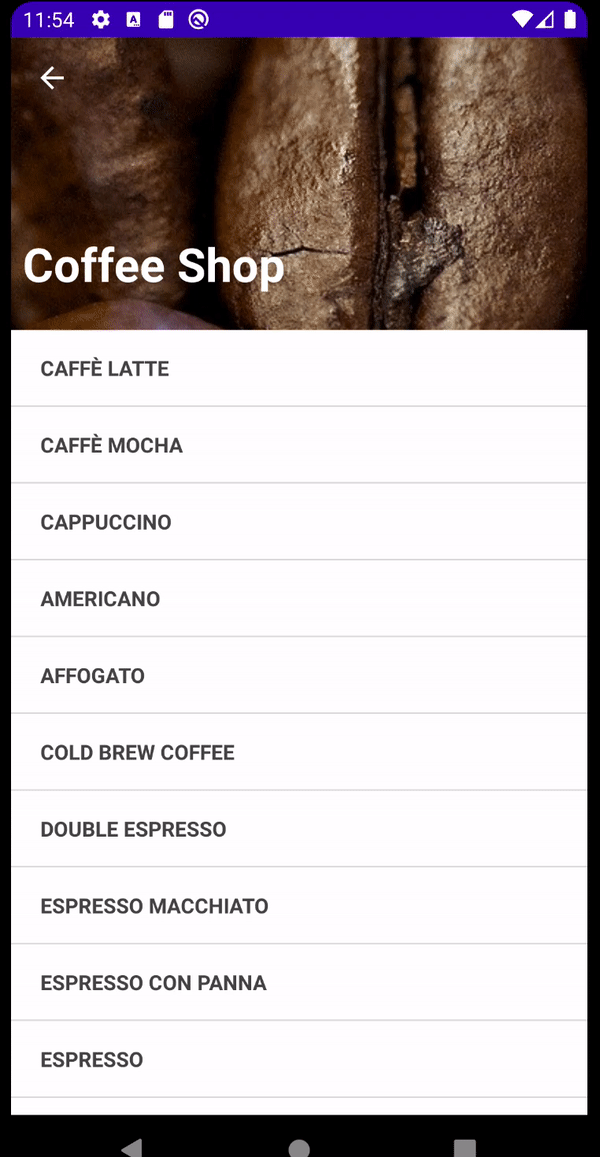This screenshot has height=1157, width=600.
Task: Open recent apps from navigation bar
Action: [x=464, y=1146]
